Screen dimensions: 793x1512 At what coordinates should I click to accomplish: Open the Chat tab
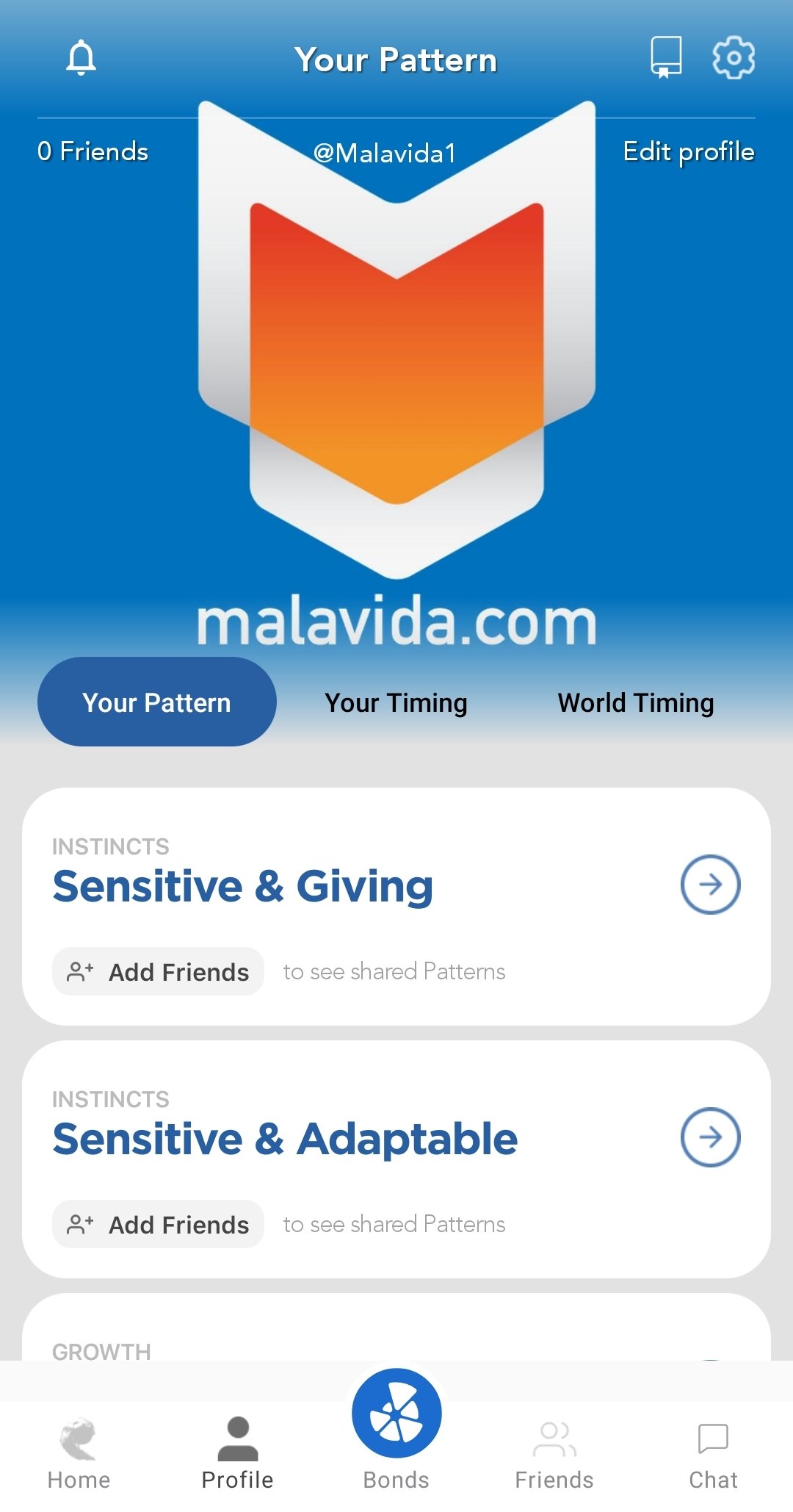coord(713,1454)
